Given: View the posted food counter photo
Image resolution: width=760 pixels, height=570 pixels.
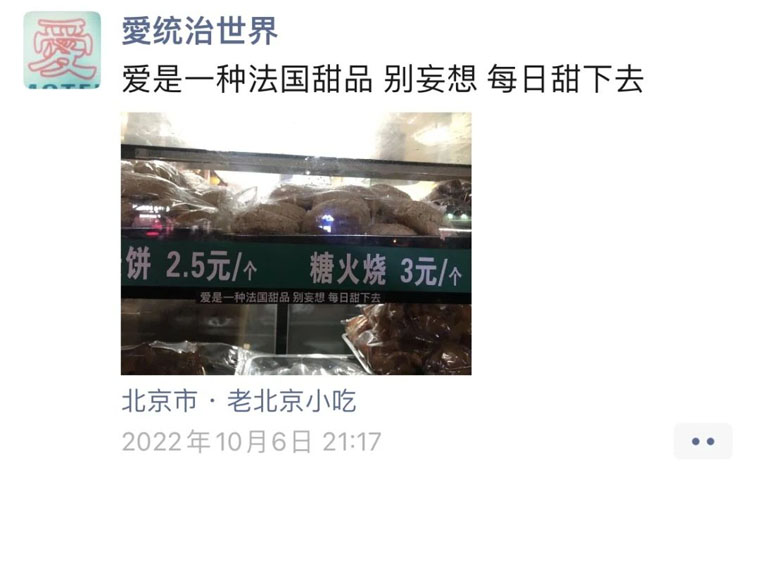Looking at the screenshot, I should (x=296, y=243).
